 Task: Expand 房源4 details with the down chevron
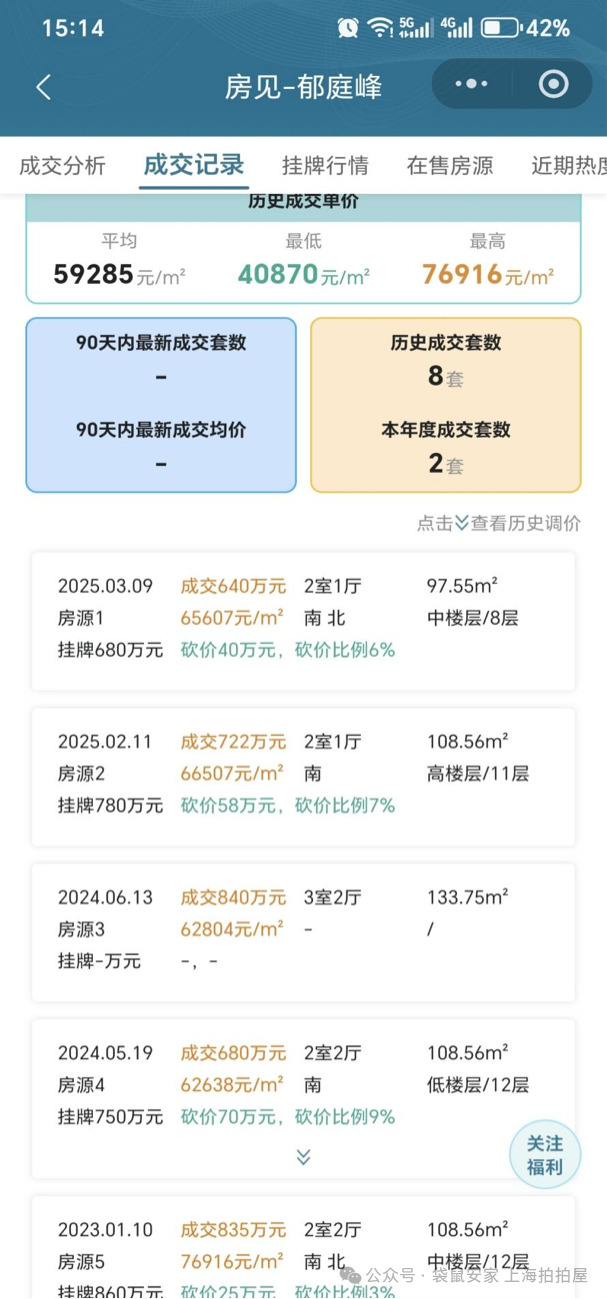coord(303,1157)
